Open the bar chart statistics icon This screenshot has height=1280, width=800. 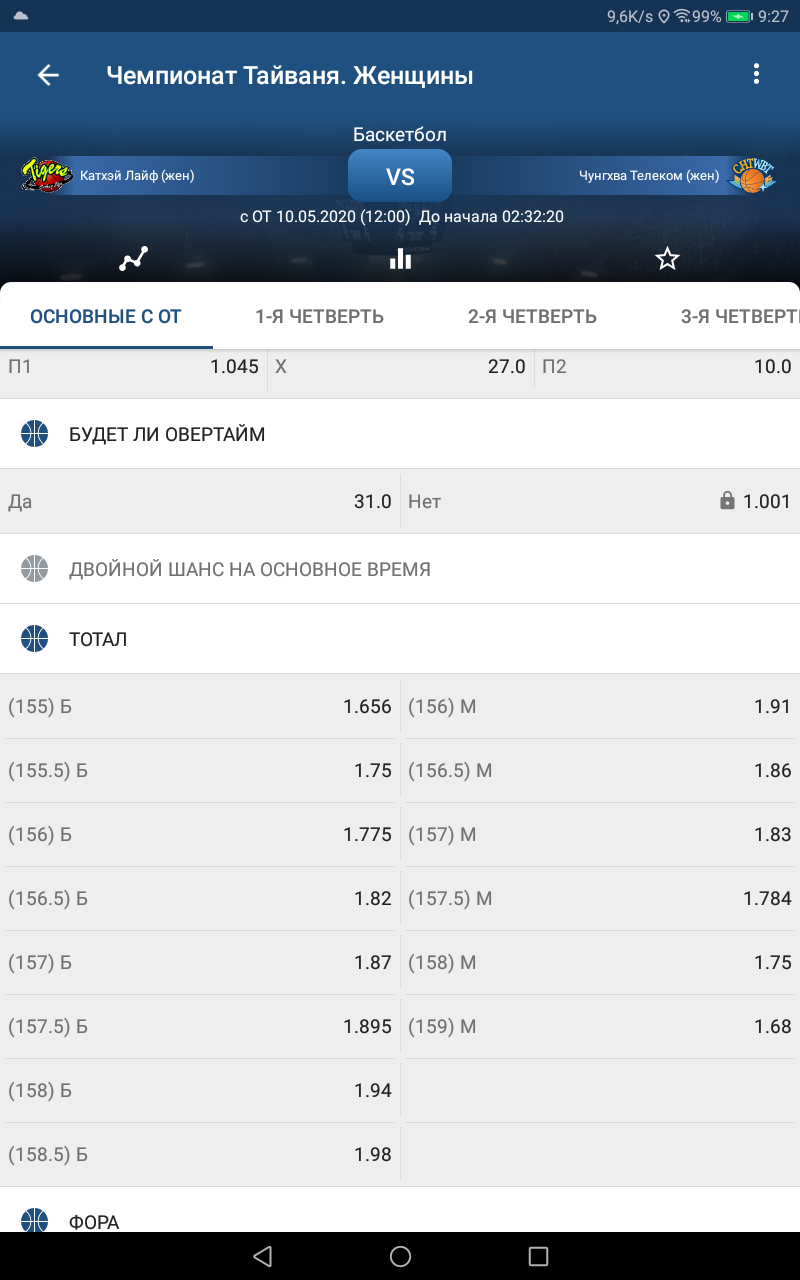[400, 259]
